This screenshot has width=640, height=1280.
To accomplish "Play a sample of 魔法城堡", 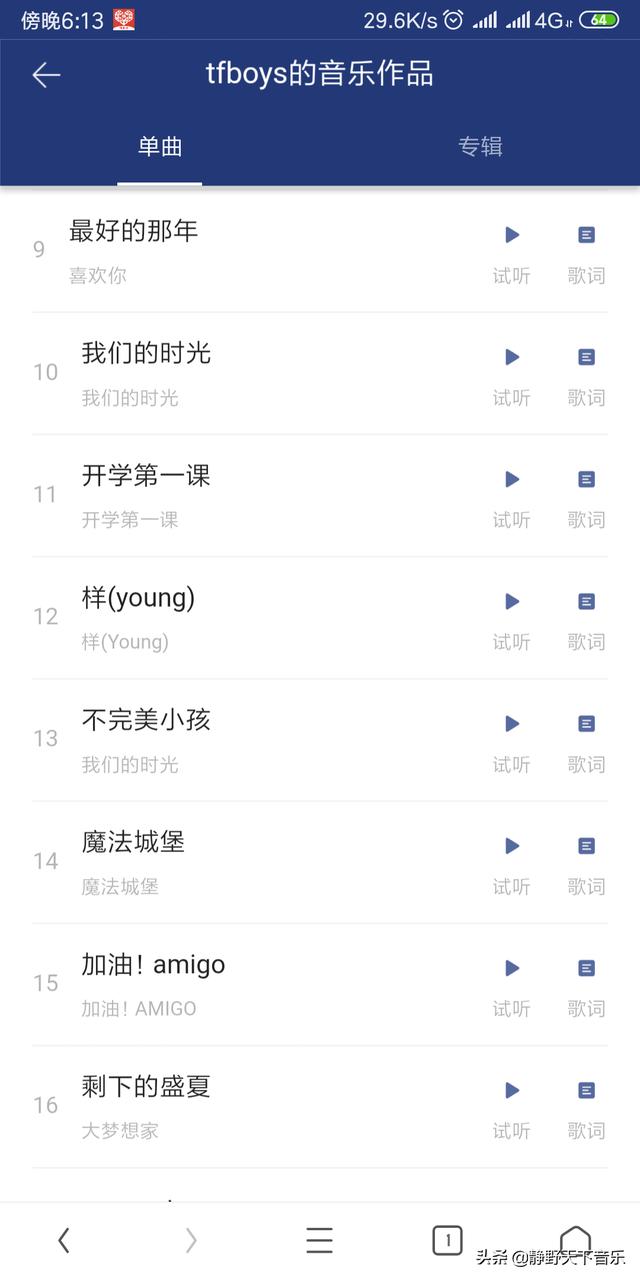I will (511, 859).
